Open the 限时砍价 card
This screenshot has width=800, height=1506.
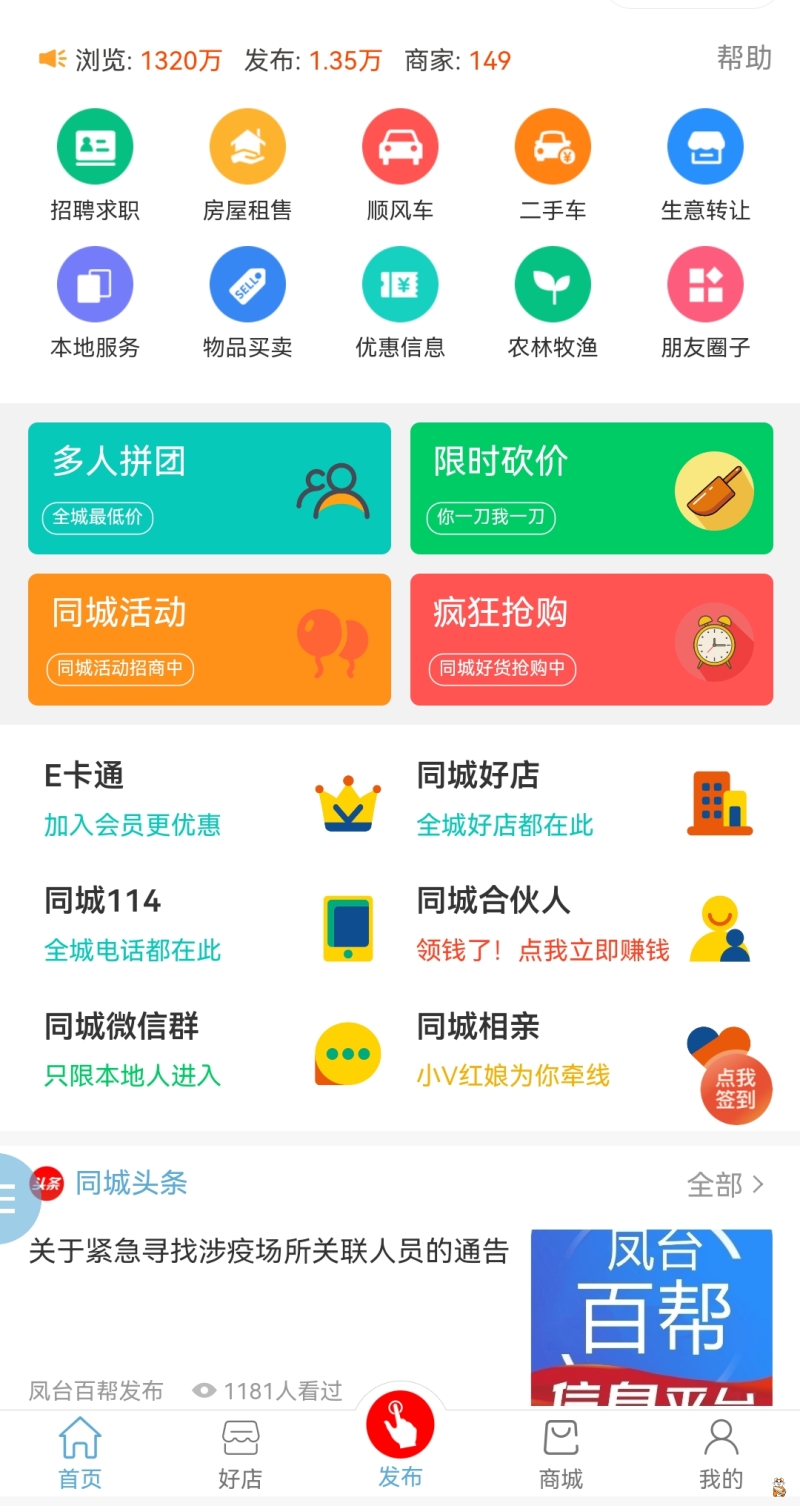[591, 488]
